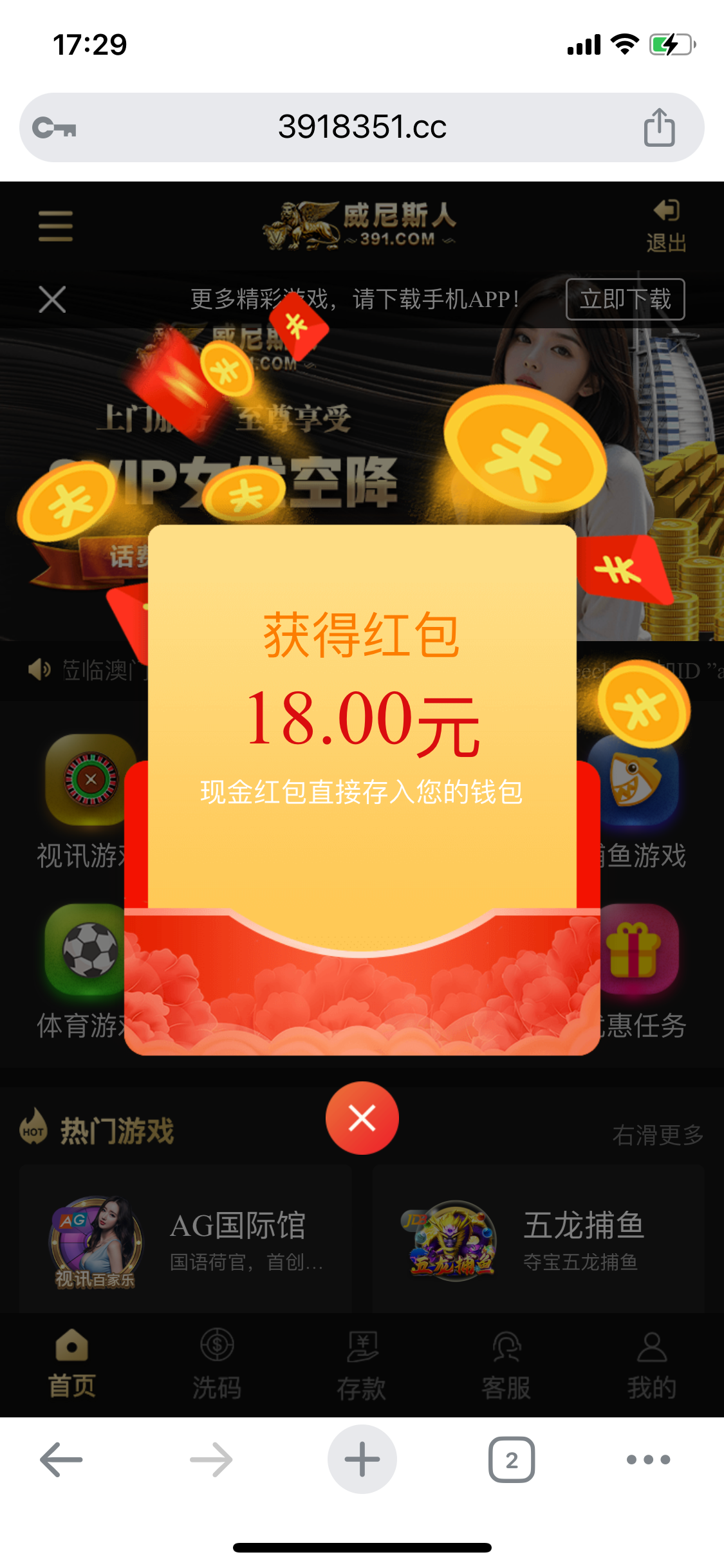Tap the address bar URL 3918351.cc

point(362,127)
